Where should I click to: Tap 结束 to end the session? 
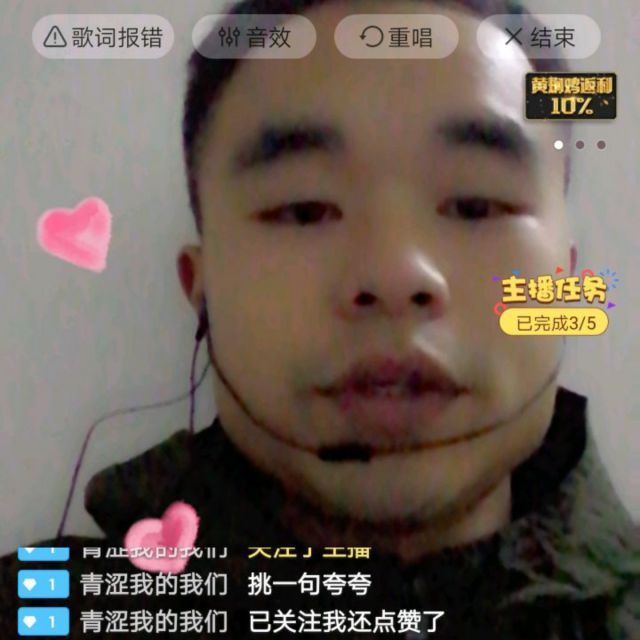tap(539, 38)
